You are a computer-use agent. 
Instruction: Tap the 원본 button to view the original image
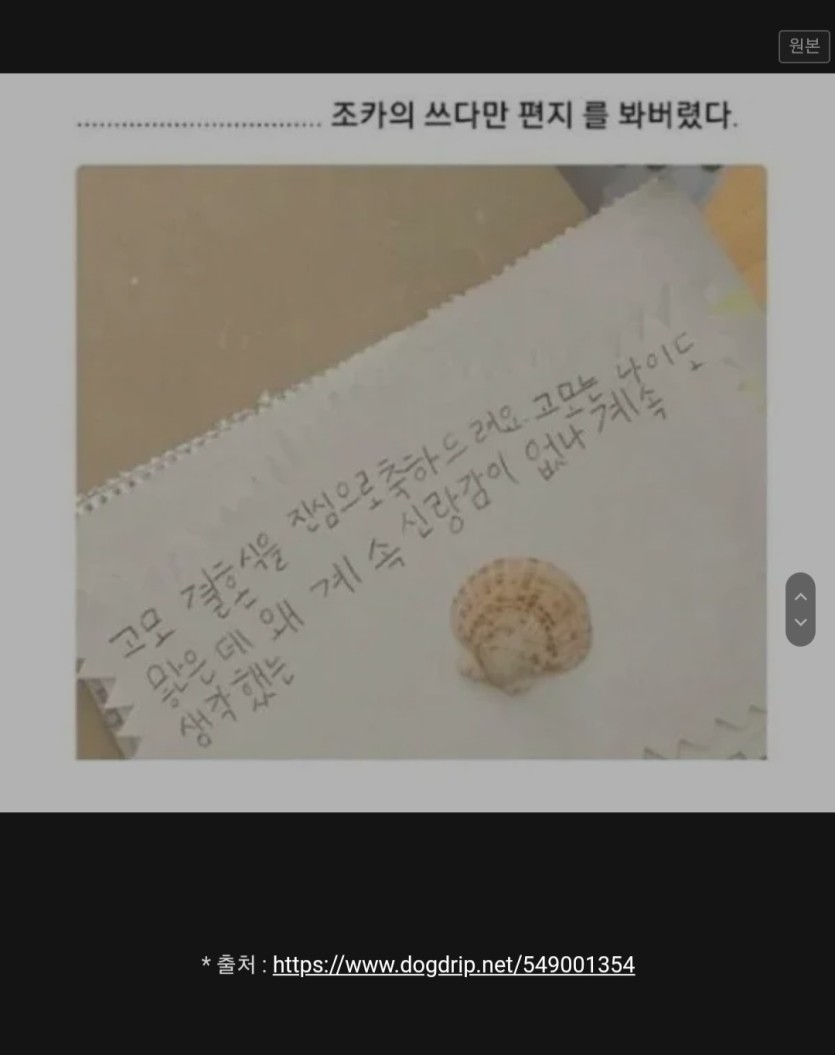(x=804, y=46)
